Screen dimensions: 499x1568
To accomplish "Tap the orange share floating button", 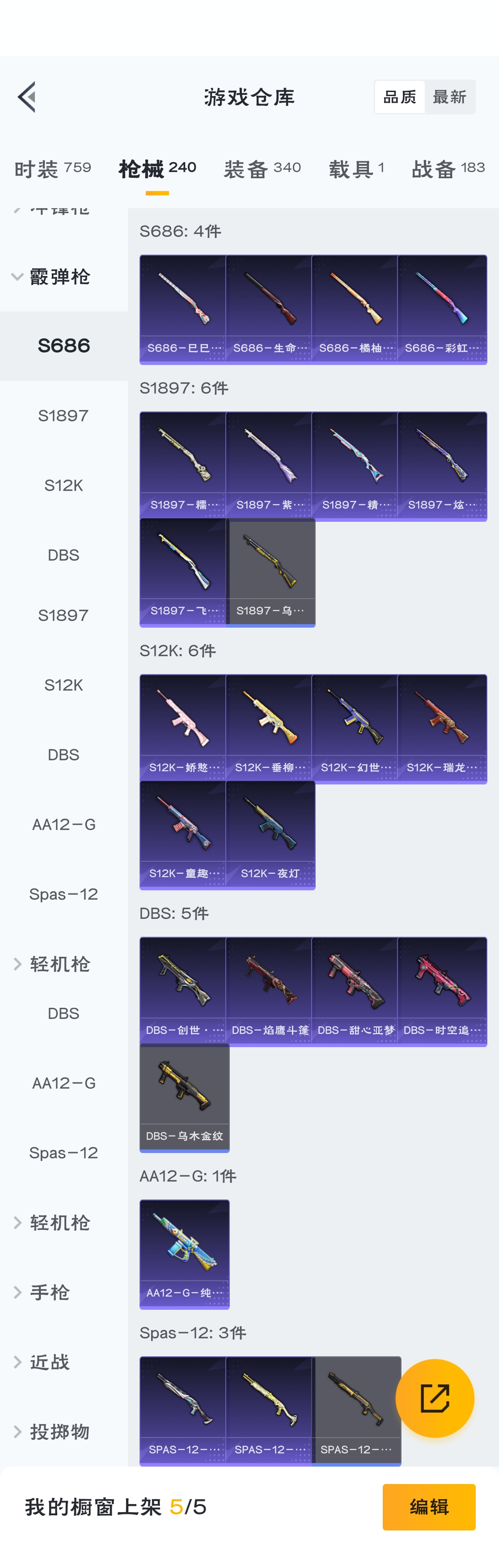I will tap(435, 1398).
